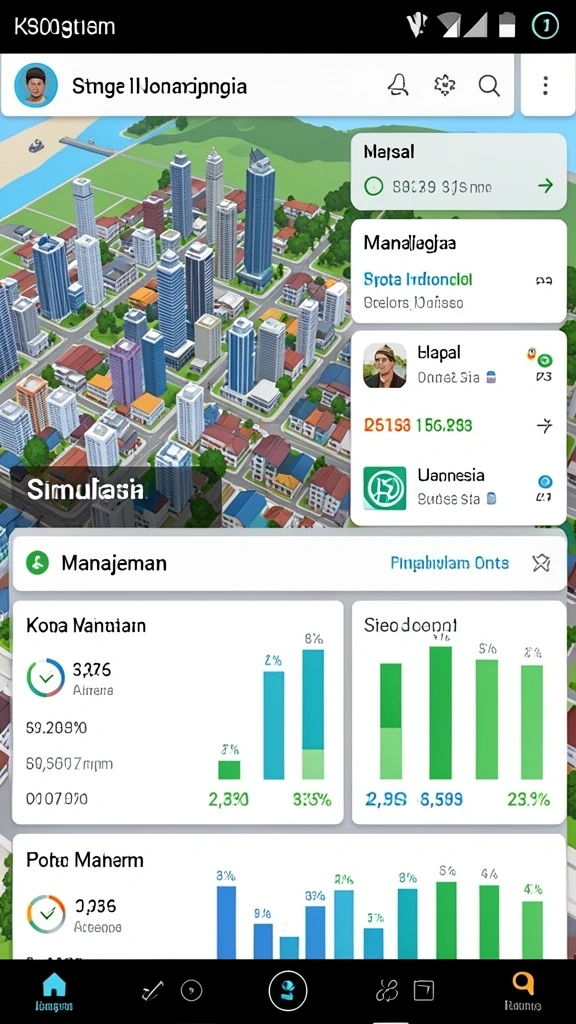Open the Kona Manutarn stats card

(x=178, y=712)
